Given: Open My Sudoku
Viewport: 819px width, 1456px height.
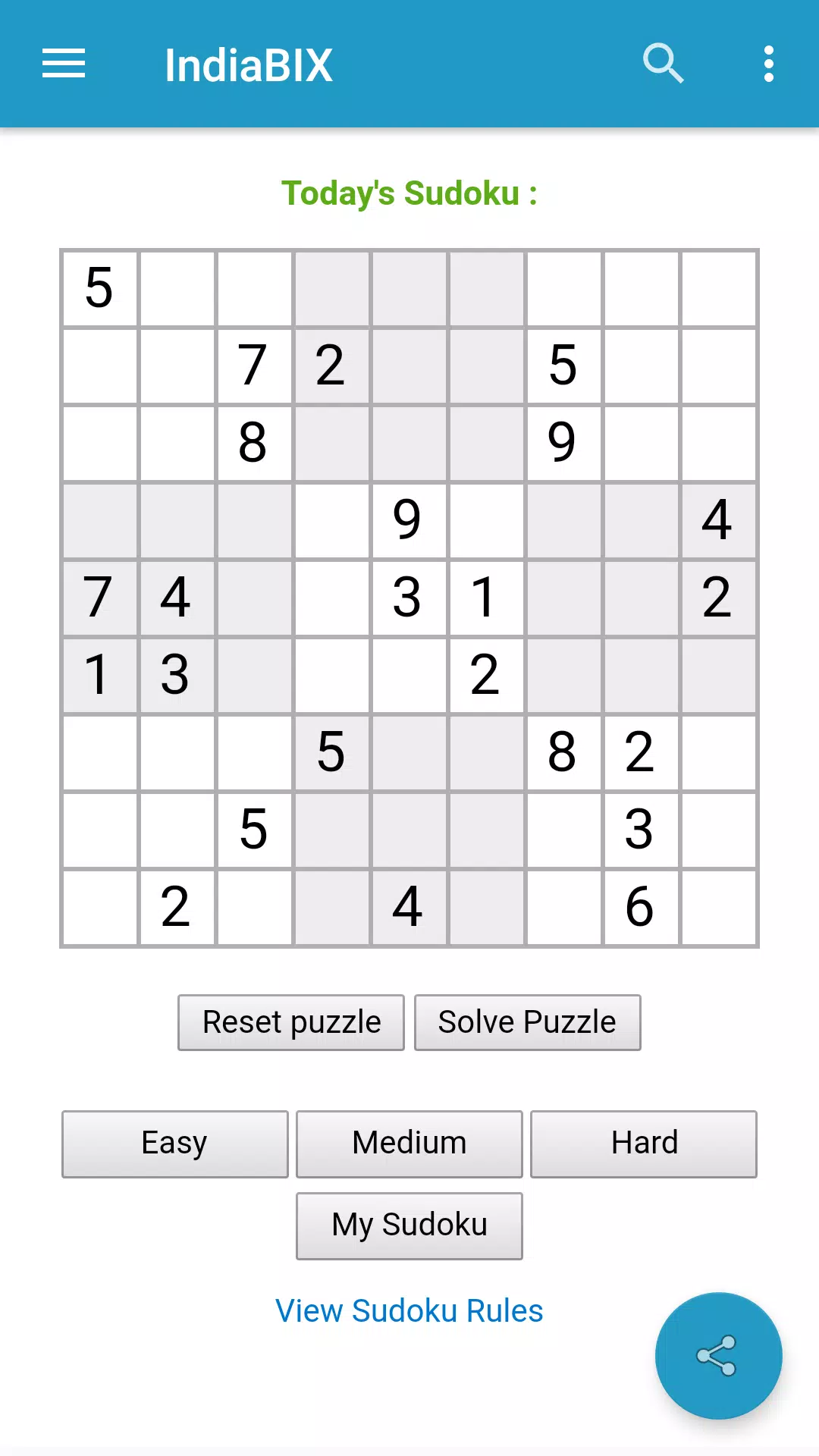Looking at the screenshot, I should point(409,1225).
